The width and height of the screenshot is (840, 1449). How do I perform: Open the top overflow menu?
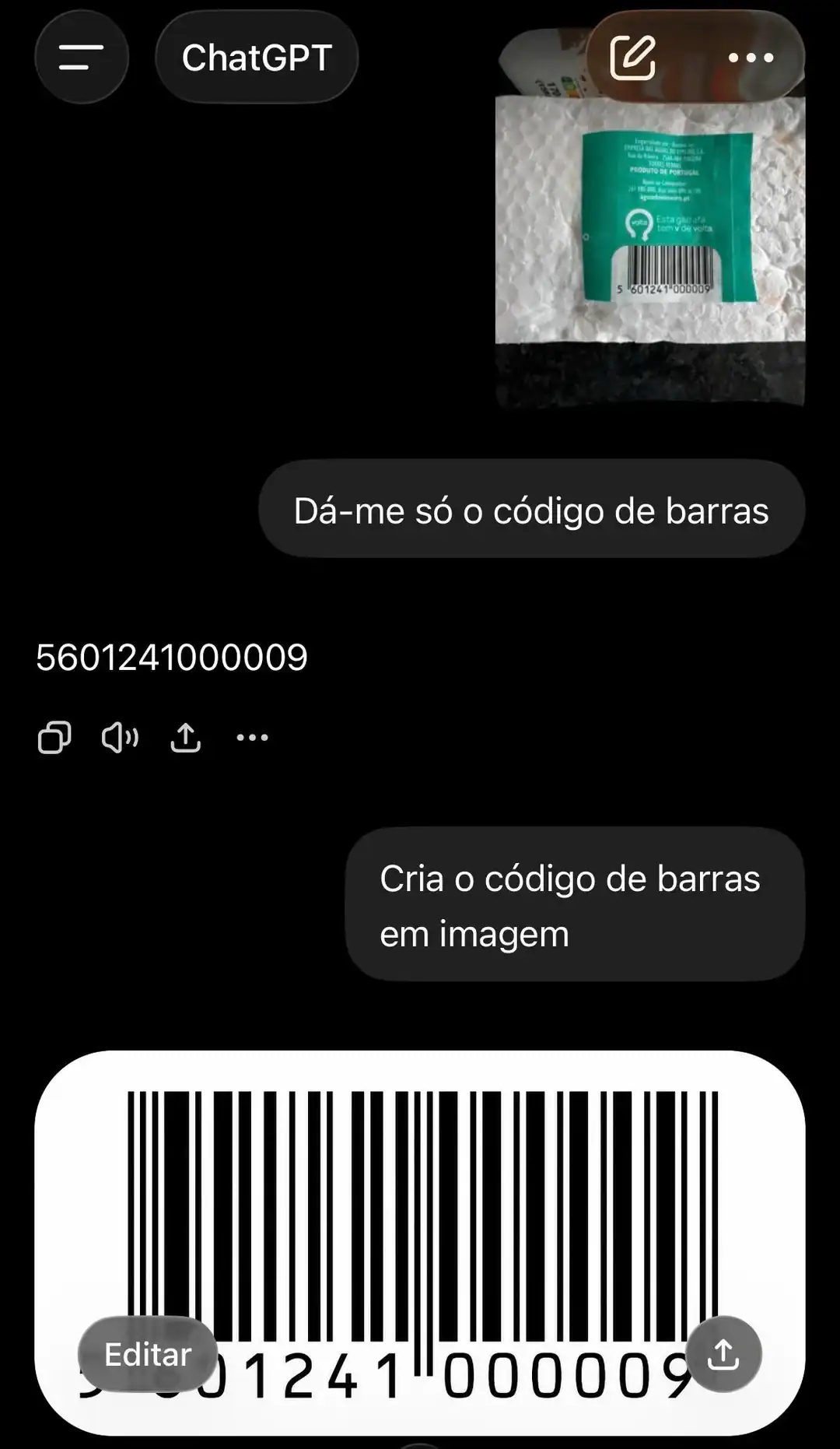coord(751,57)
